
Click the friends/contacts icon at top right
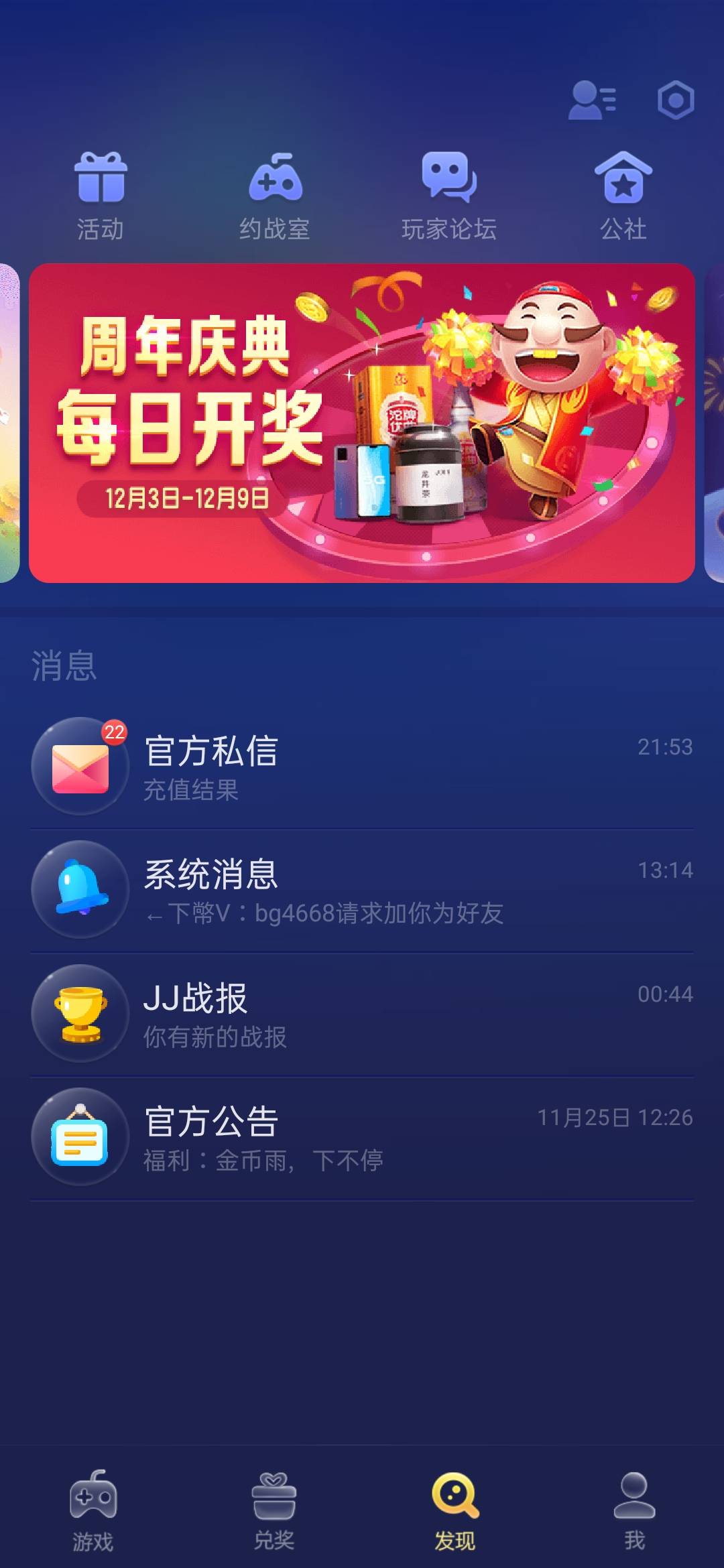pyautogui.click(x=591, y=99)
